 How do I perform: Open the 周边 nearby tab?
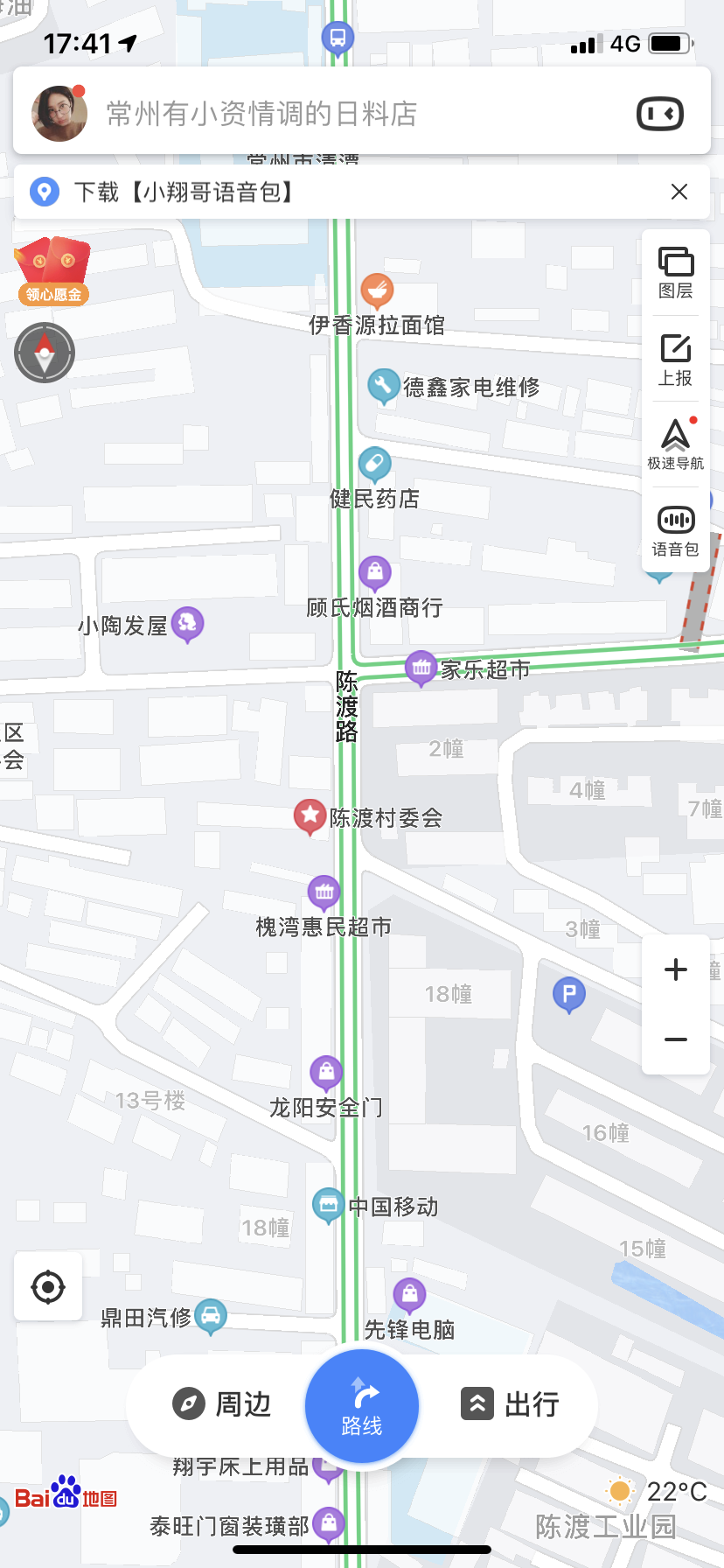tap(222, 1404)
